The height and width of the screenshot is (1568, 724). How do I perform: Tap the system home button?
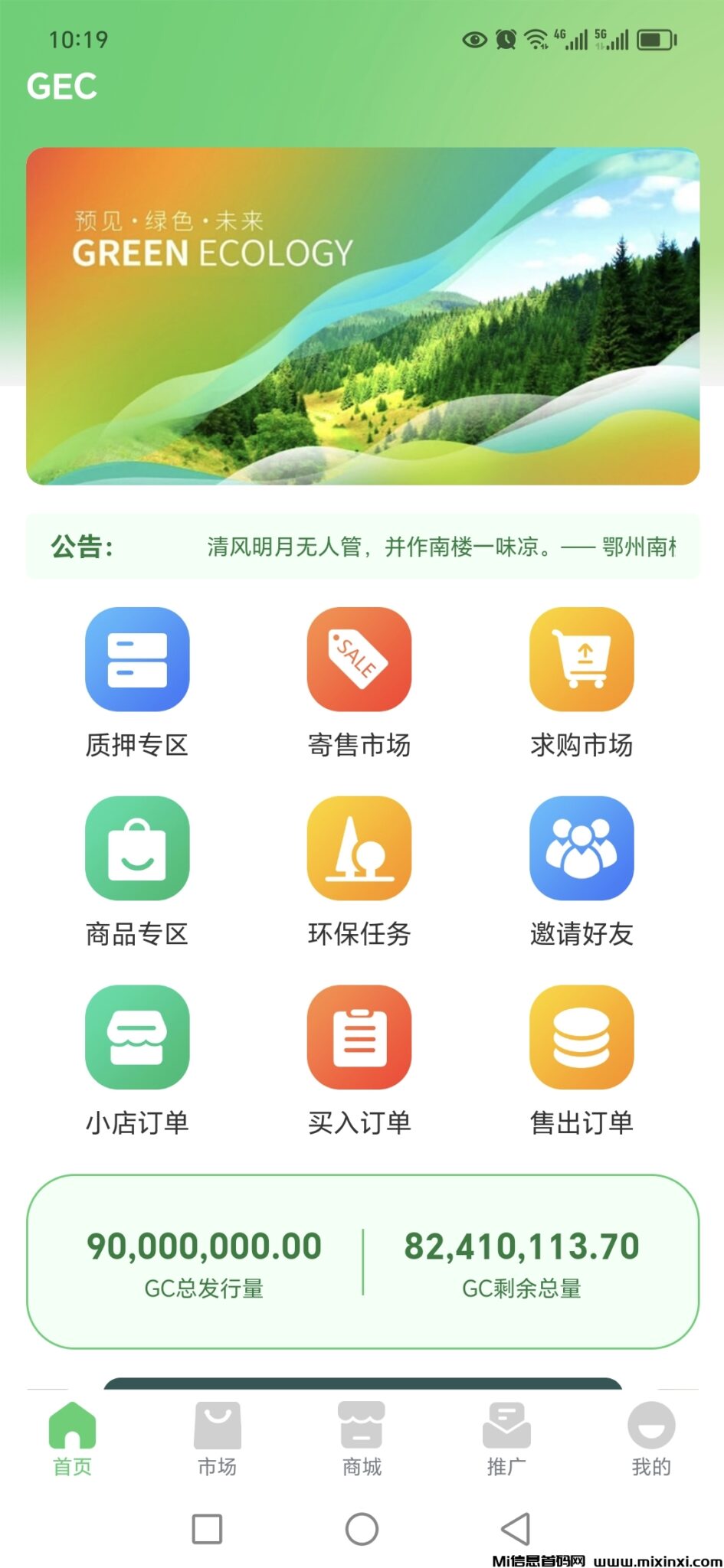point(362,1529)
